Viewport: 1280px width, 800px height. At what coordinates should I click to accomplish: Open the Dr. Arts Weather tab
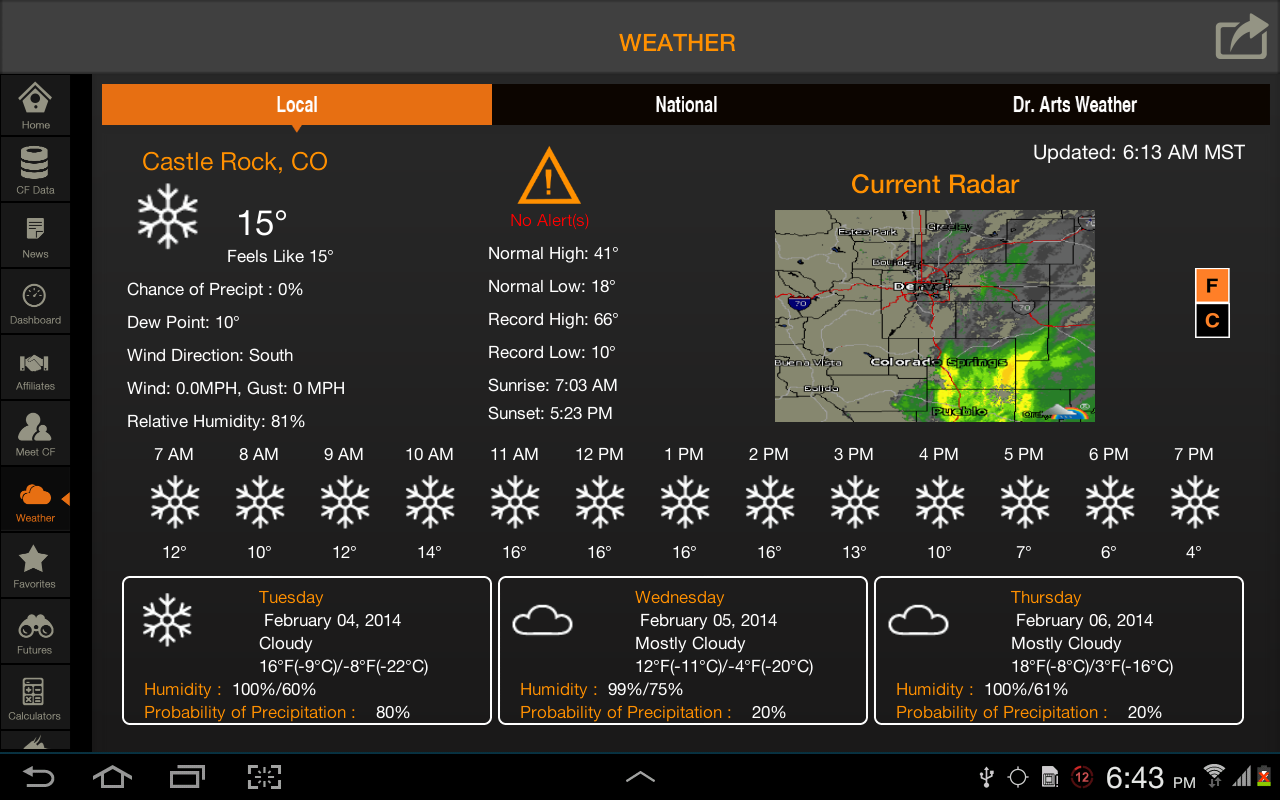pyautogui.click(x=1074, y=105)
